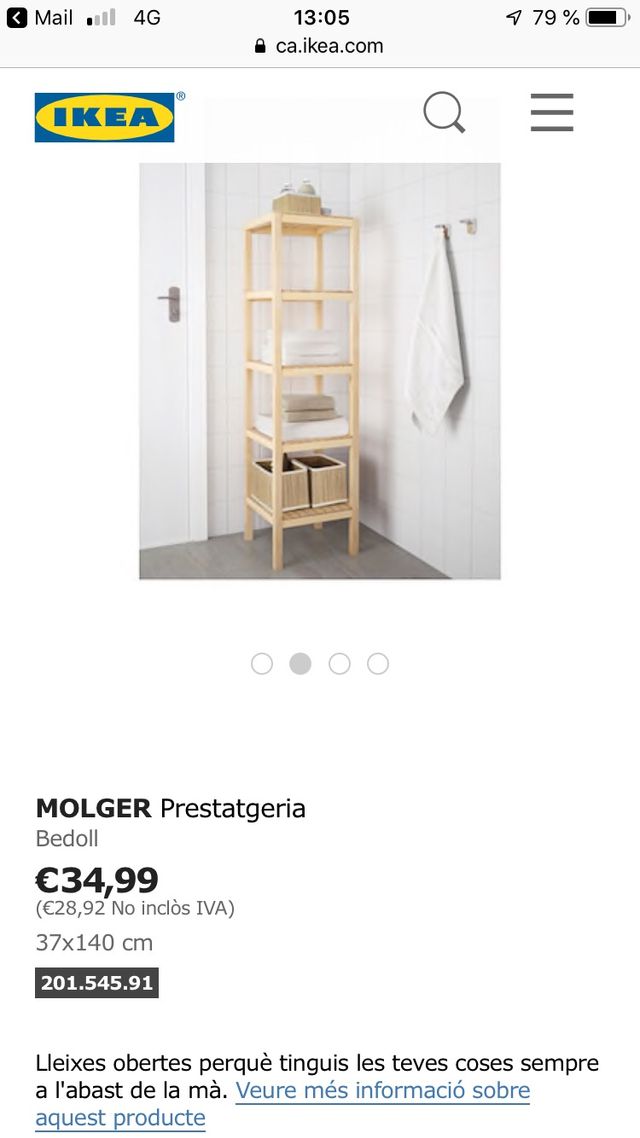Select the third image indicator dot
Image resolution: width=640 pixels, height=1138 pixels.
coord(339,664)
